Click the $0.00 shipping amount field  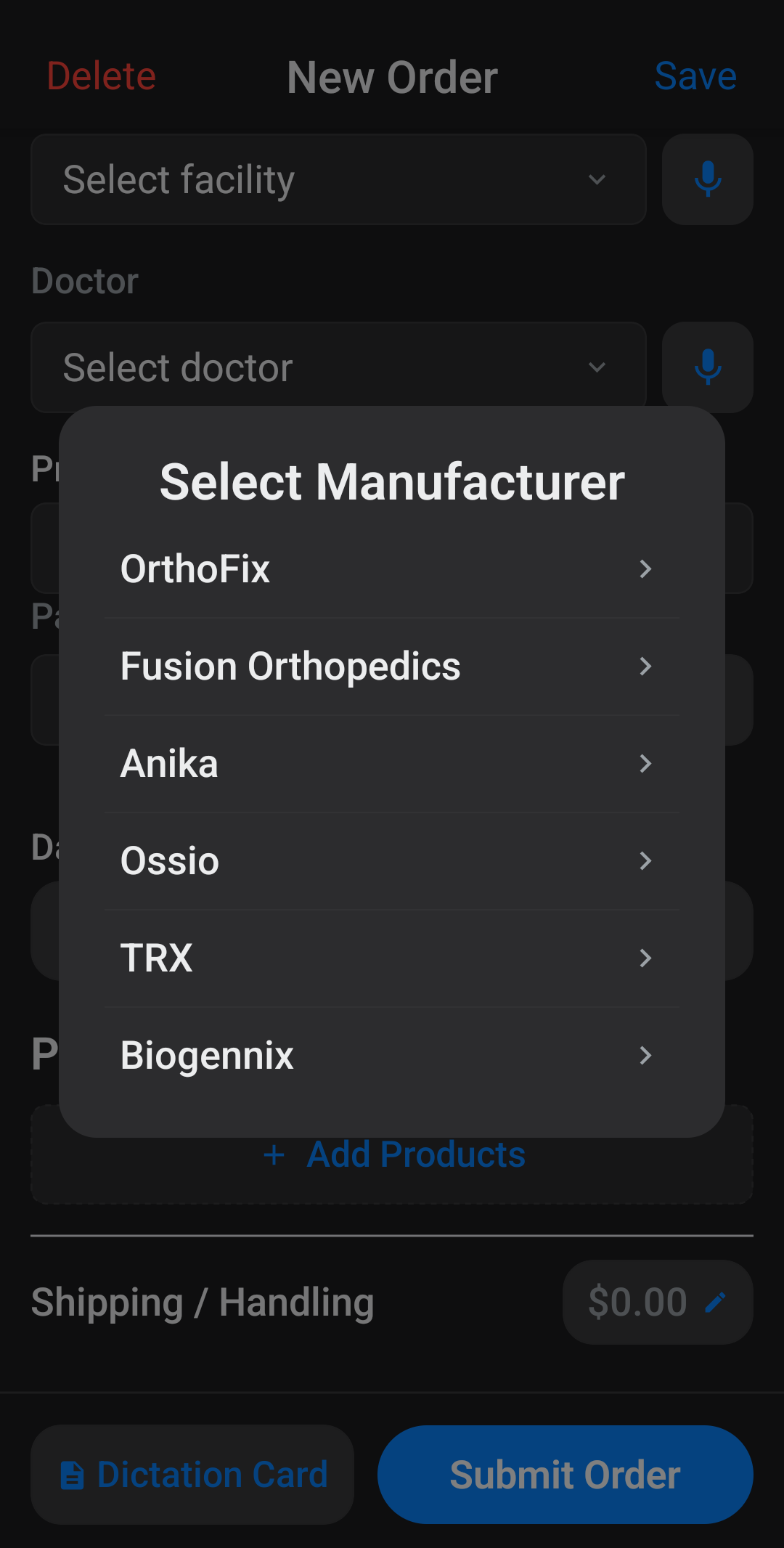[x=637, y=1301]
